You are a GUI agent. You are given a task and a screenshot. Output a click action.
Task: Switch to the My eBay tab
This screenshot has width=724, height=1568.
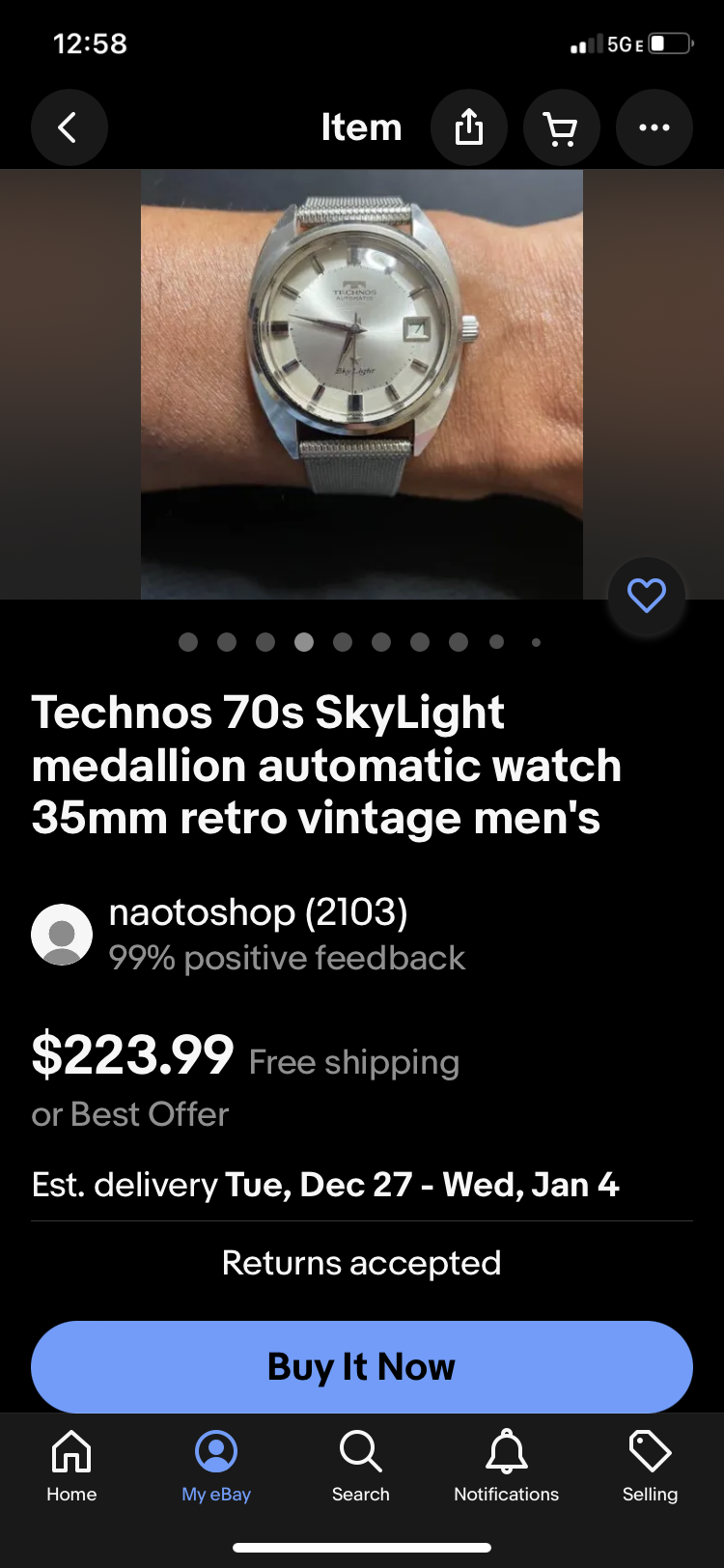pyautogui.click(x=216, y=1466)
